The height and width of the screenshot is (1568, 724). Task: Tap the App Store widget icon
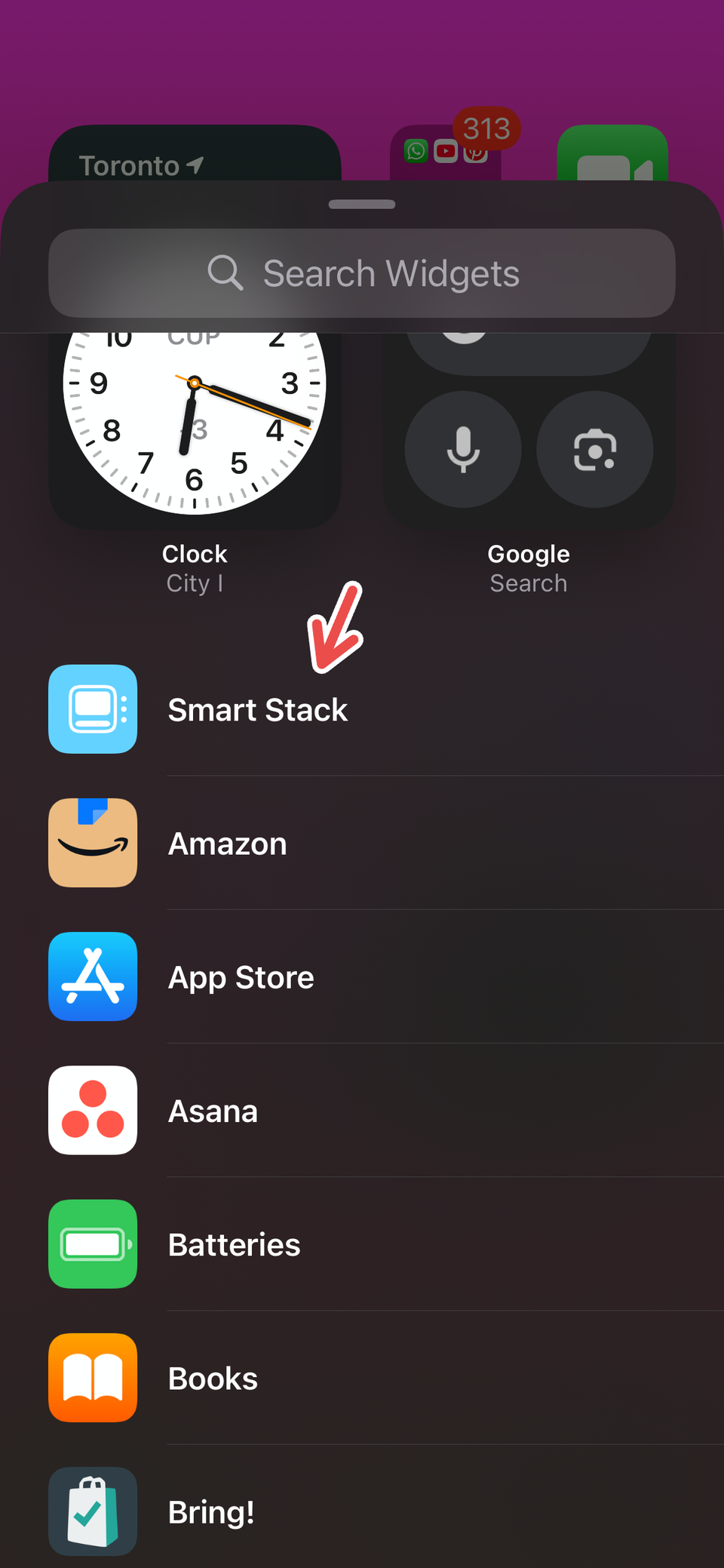tap(92, 976)
